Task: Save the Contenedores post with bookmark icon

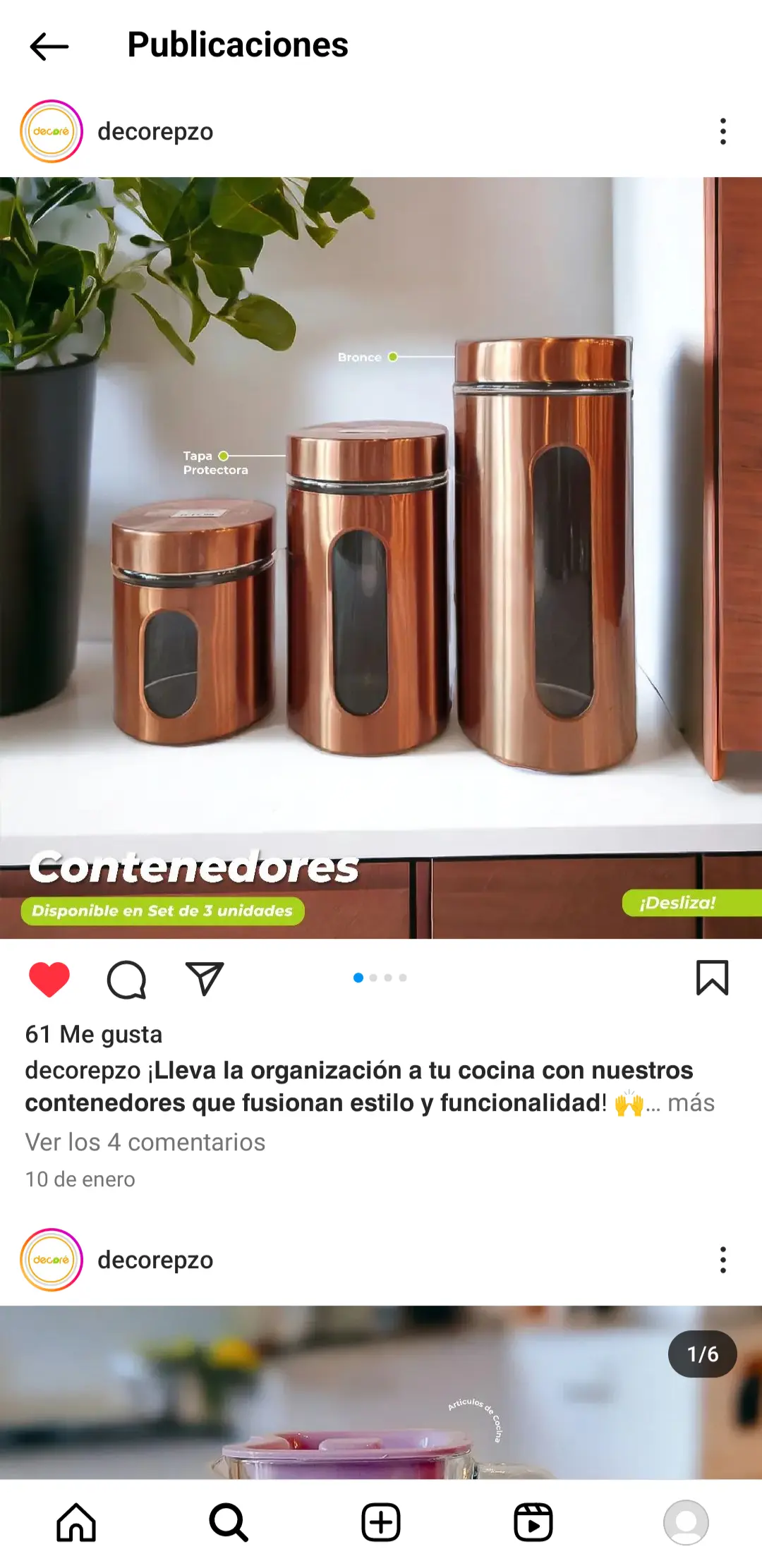Action: (x=712, y=978)
